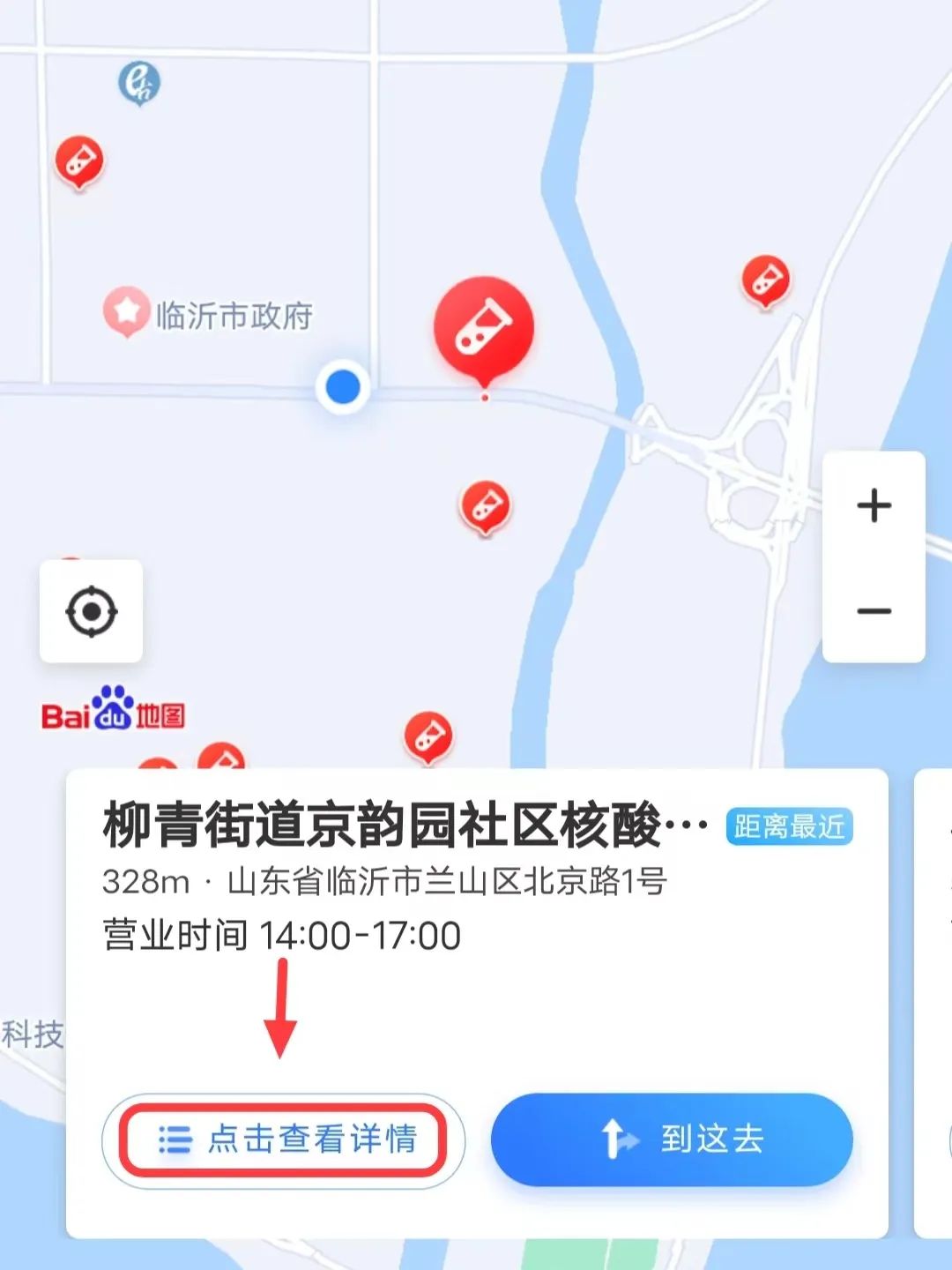
Task: Tap 点击查看详情 to view site details
Action: click(x=284, y=1139)
